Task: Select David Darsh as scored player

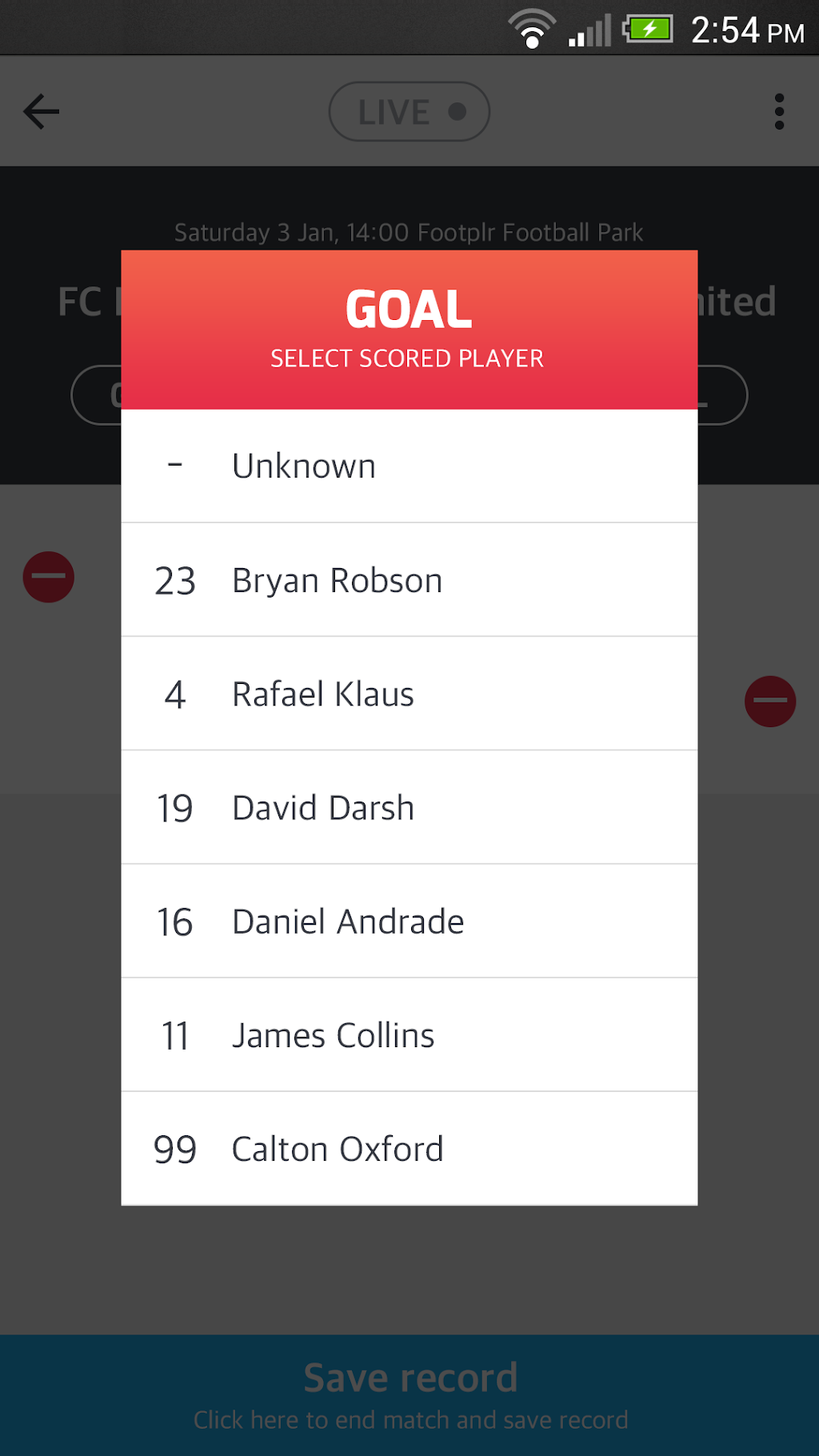Action: point(408,808)
